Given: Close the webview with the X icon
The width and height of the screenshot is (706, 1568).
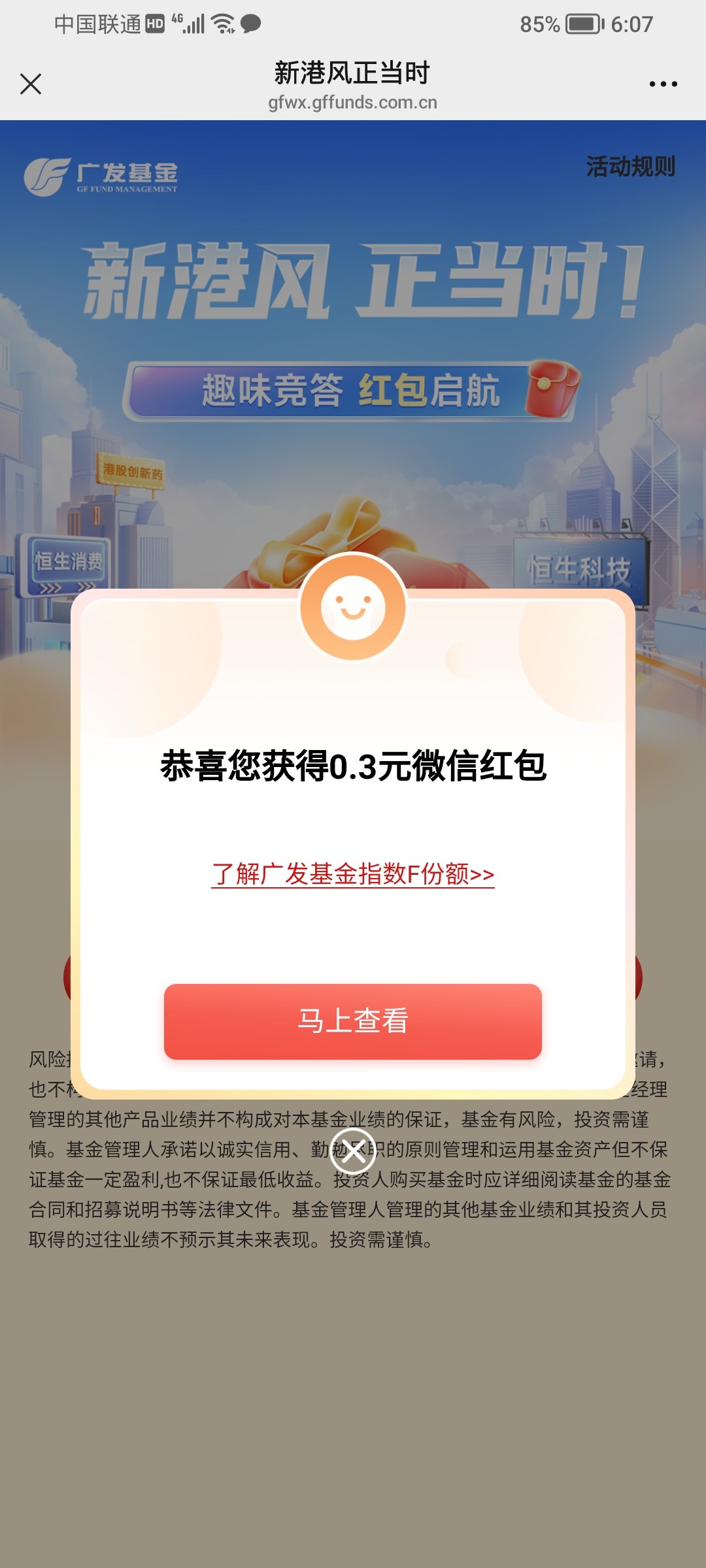Looking at the screenshot, I should pos(31,84).
